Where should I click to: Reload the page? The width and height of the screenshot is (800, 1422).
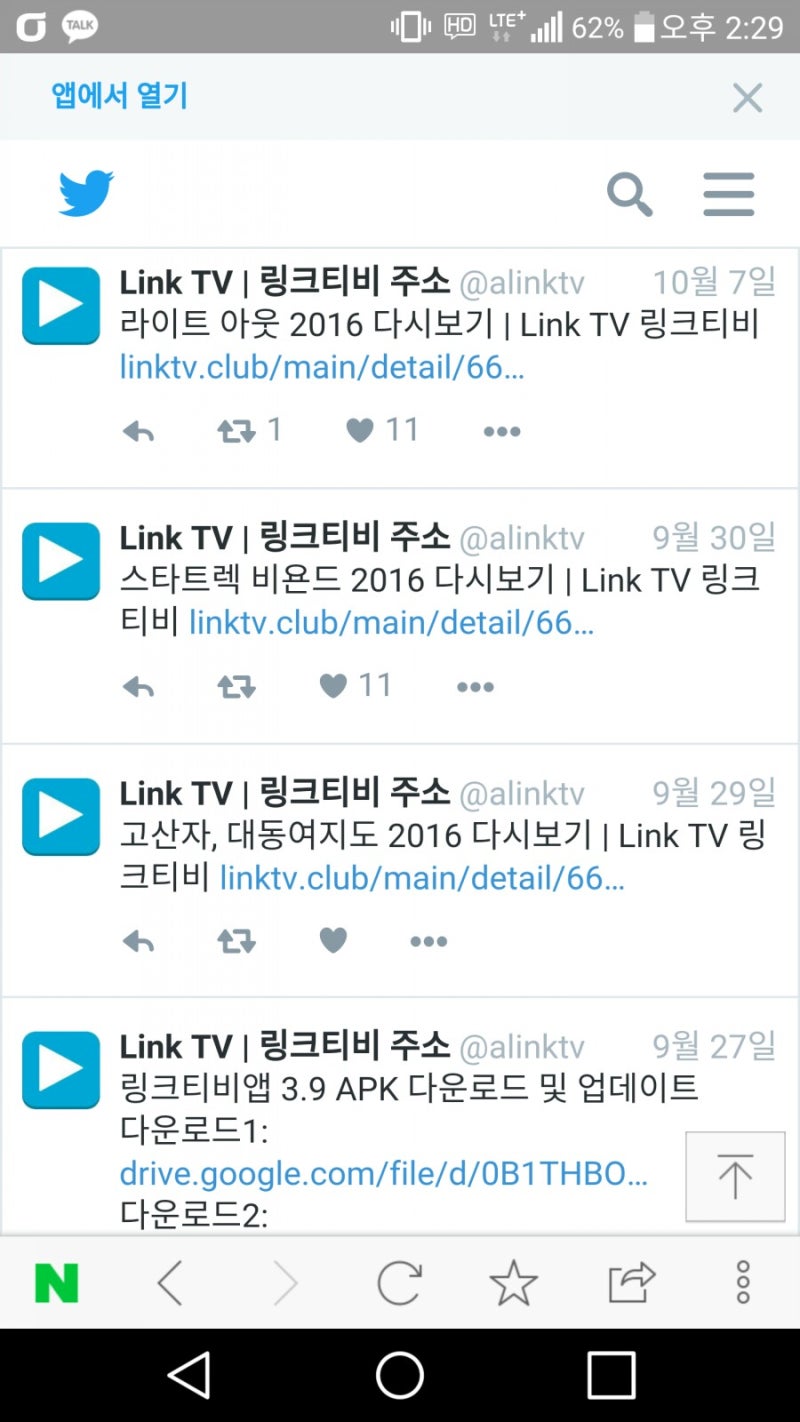(x=399, y=1283)
